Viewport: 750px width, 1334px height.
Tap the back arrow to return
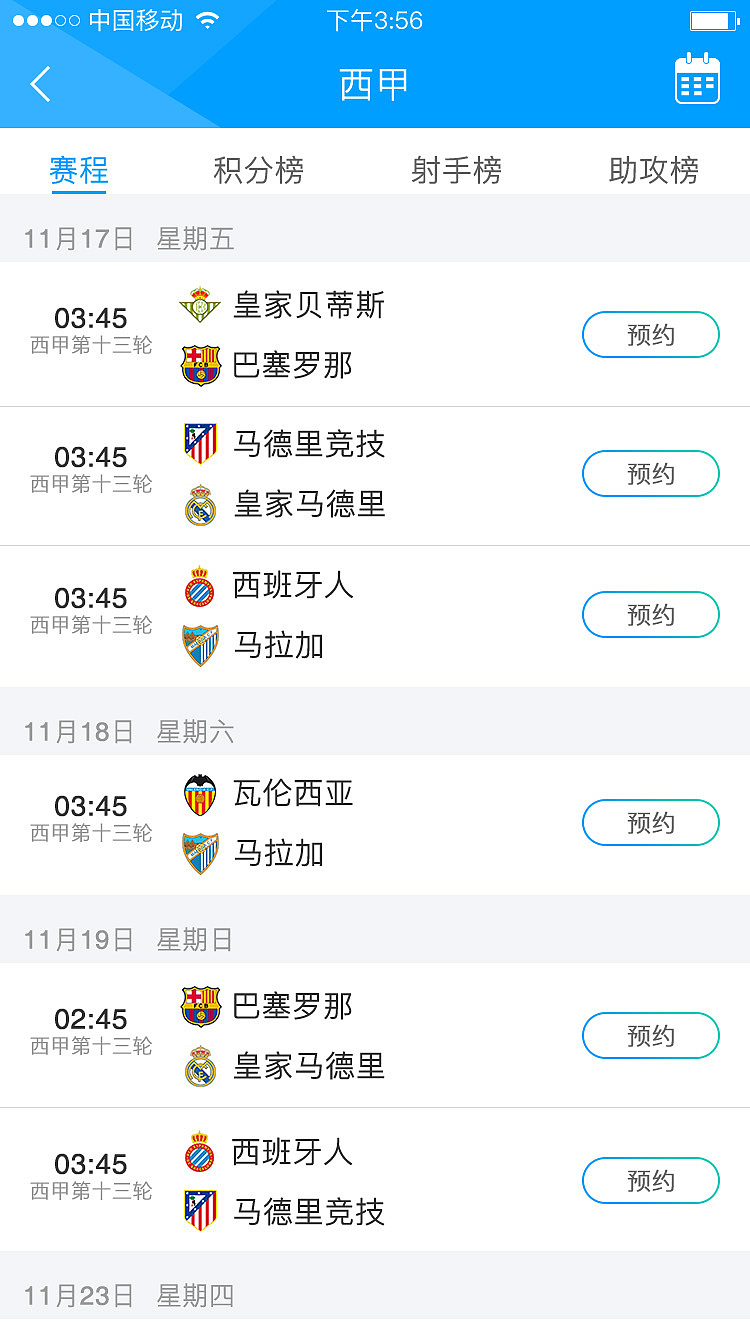click(40, 84)
